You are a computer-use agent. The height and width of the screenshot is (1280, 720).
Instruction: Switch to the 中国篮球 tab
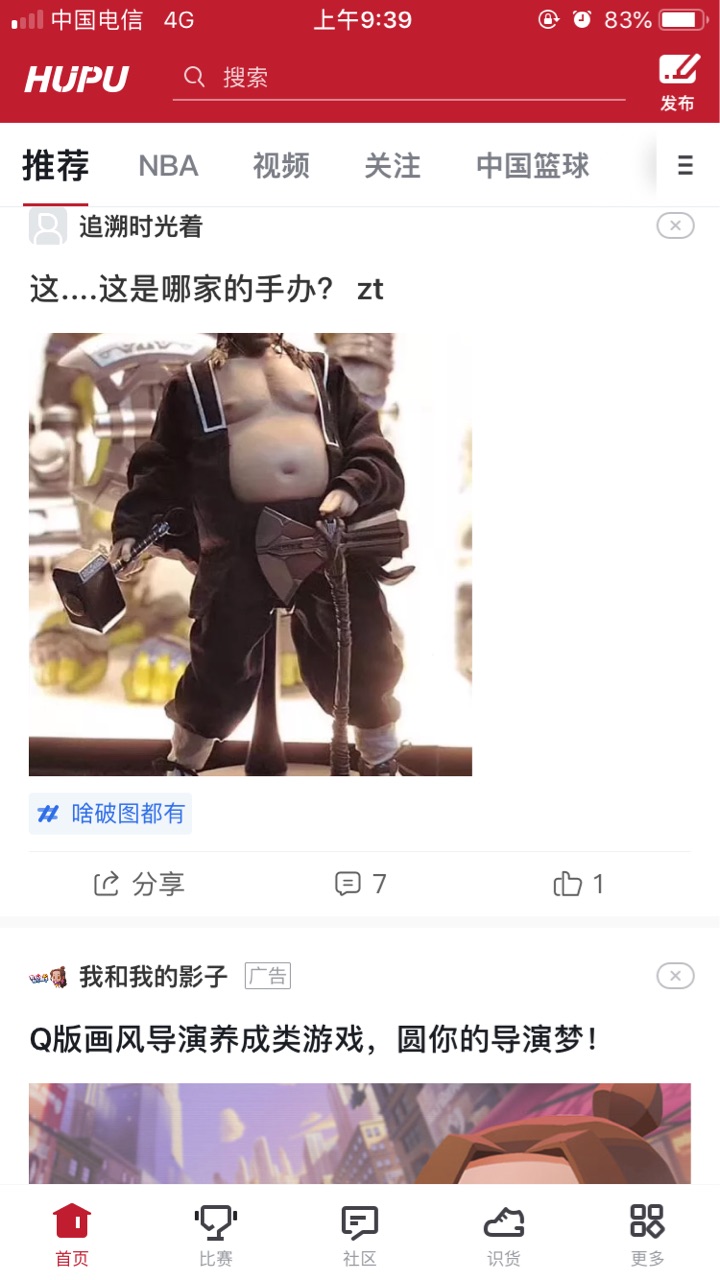coord(533,166)
